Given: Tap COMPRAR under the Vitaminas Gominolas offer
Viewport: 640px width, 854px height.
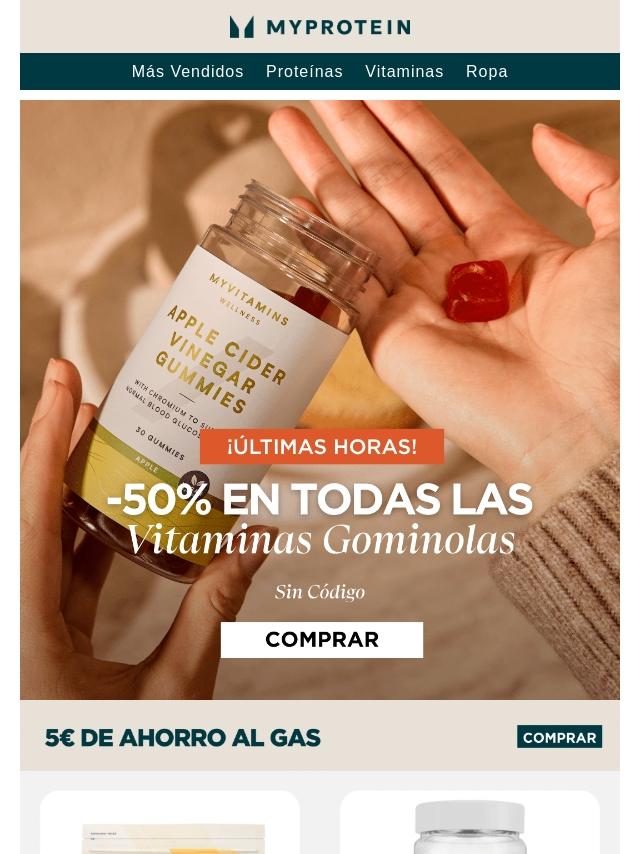Looking at the screenshot, I should (x=322, y=640).
